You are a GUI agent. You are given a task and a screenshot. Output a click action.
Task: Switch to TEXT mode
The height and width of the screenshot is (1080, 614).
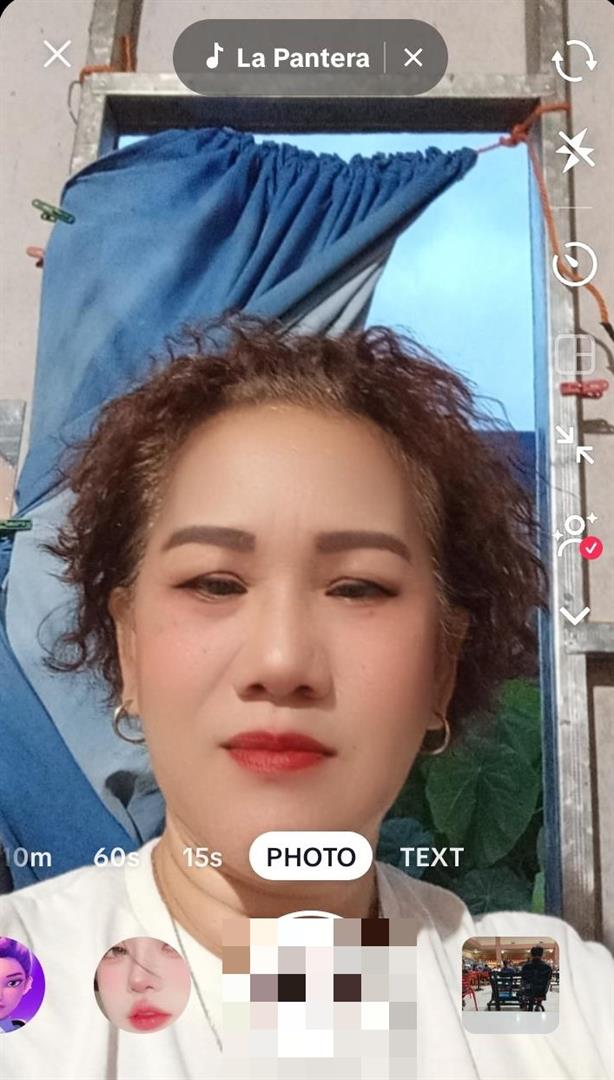[x=431, y=857]
